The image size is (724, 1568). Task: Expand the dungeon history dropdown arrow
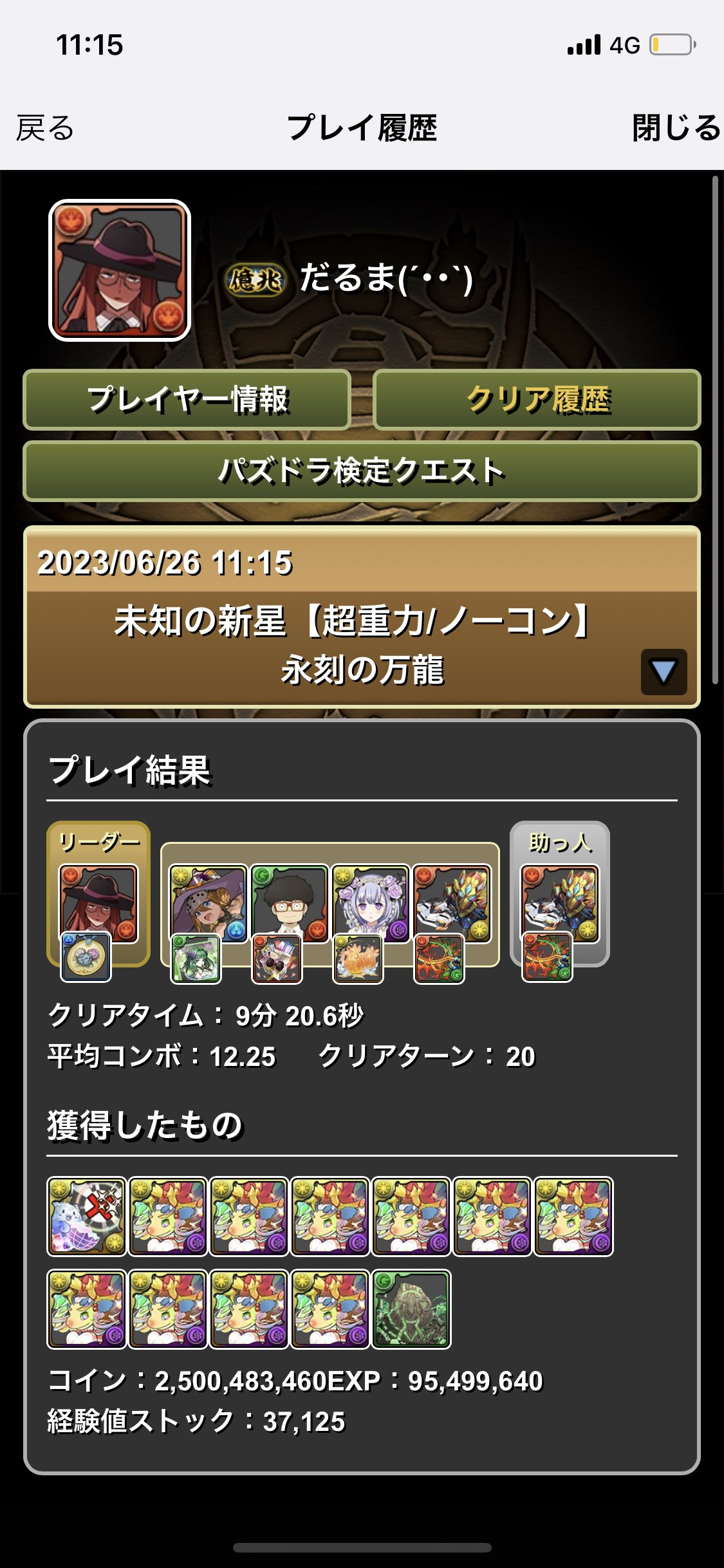click(664, 672)
